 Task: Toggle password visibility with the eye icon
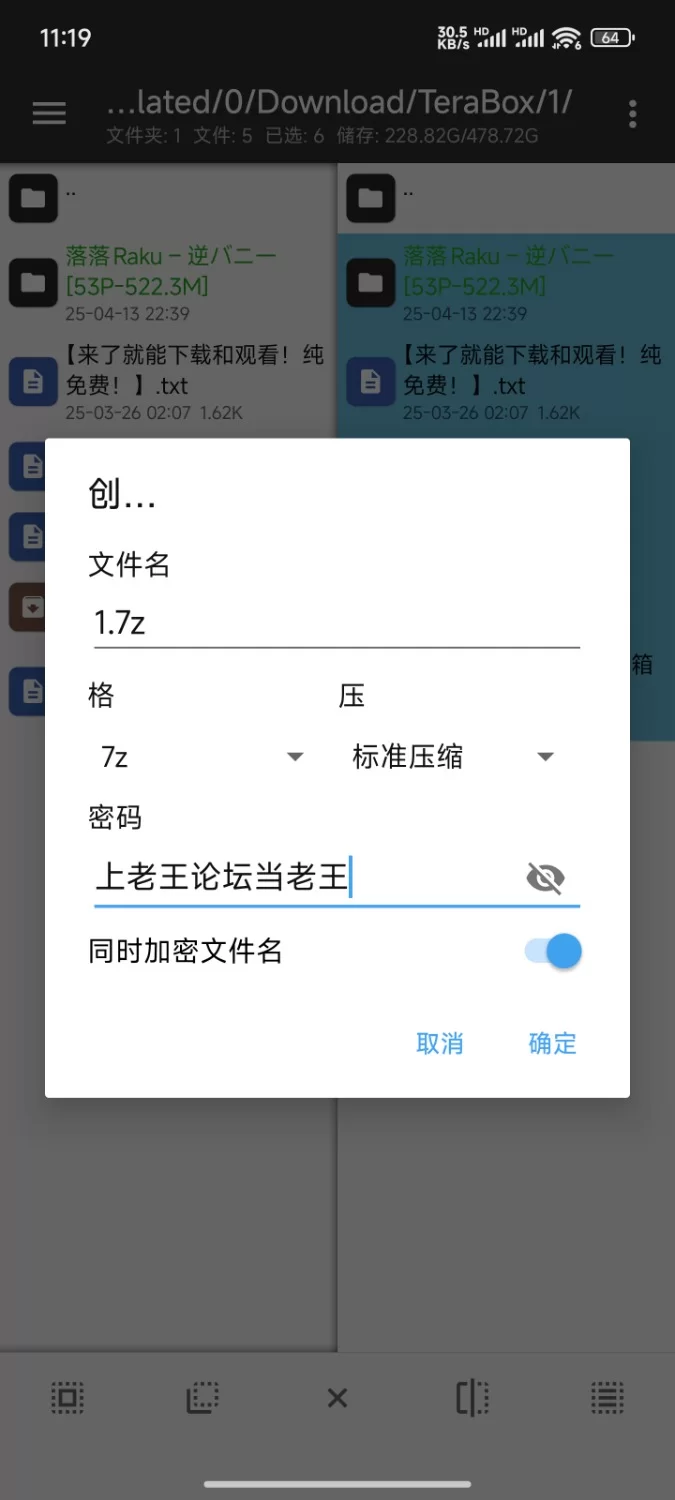[x=545, y=878]
